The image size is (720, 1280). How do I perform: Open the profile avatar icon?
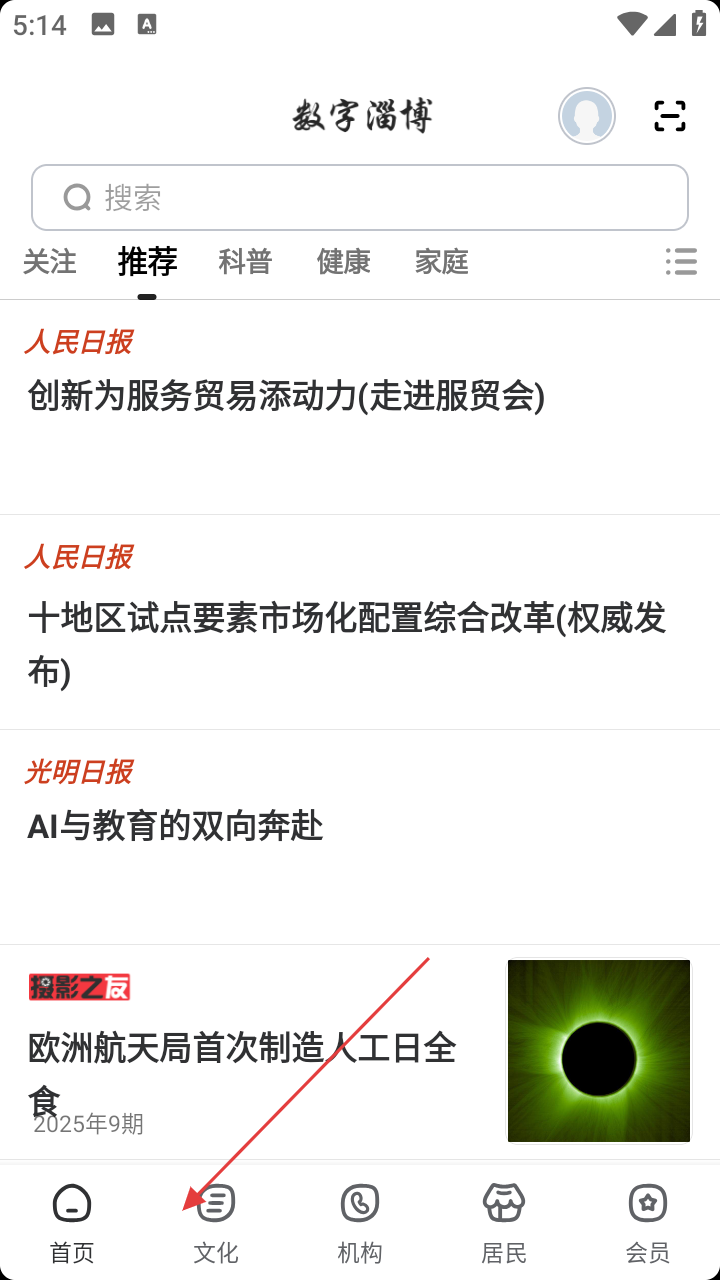[x=587, y=116]
